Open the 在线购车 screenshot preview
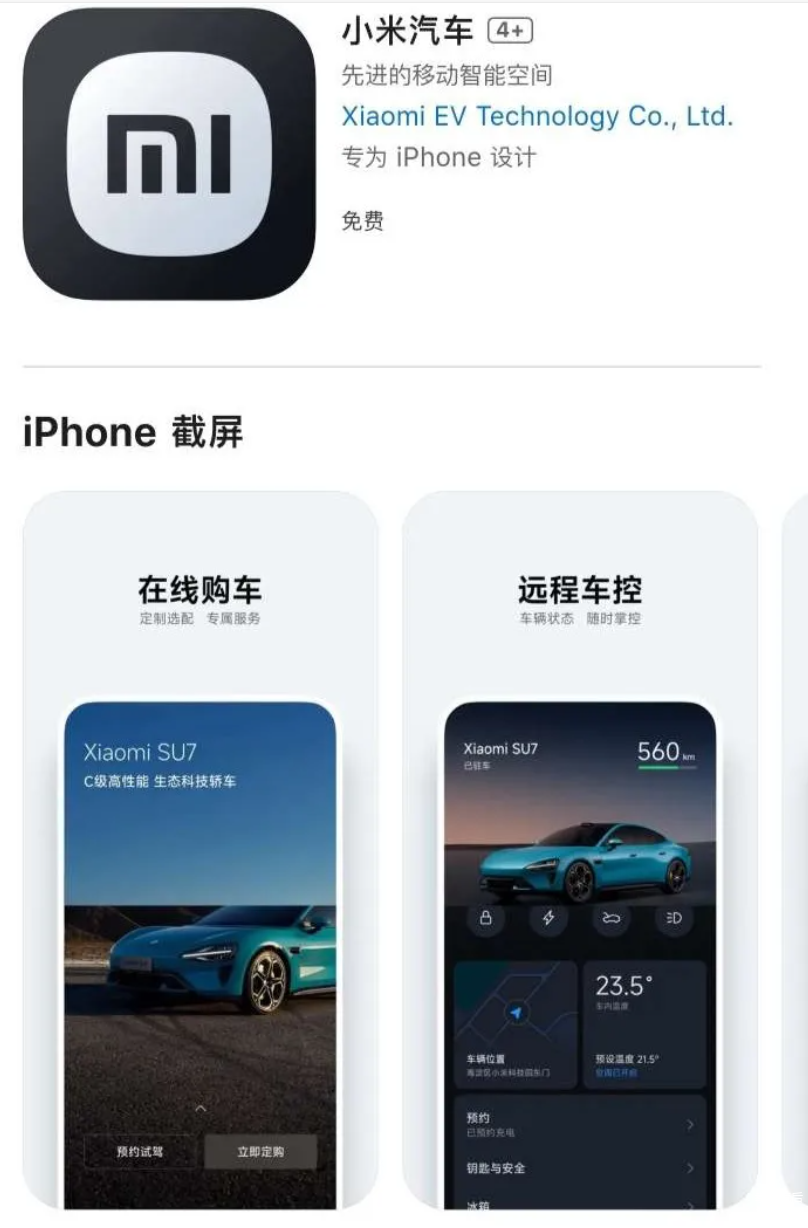This screenshot has height=1228, width=808. pos(200,850)
